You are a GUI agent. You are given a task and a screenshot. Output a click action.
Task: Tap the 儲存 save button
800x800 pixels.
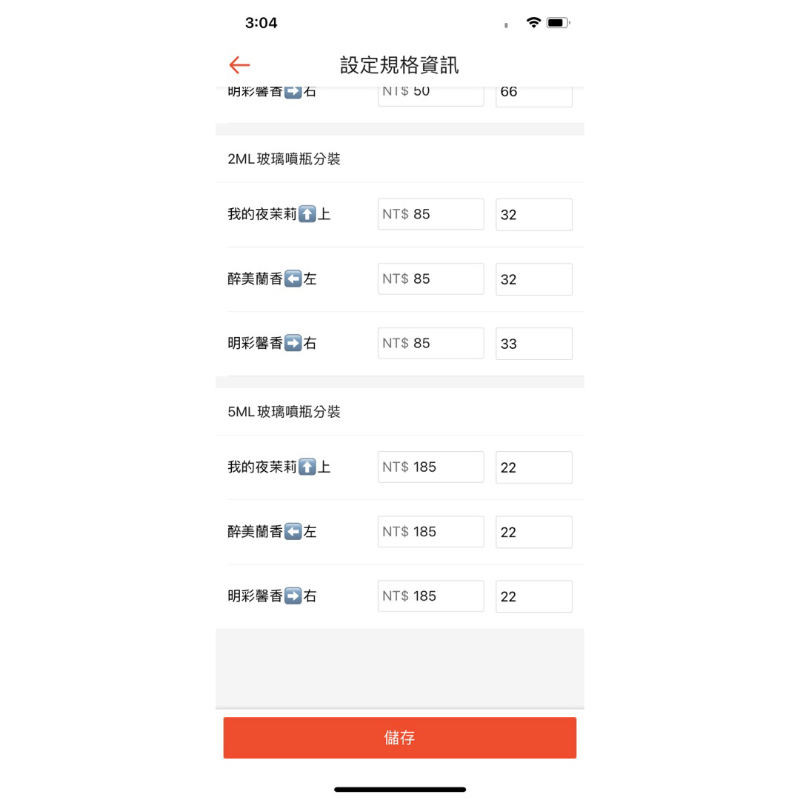click(399, 738)
